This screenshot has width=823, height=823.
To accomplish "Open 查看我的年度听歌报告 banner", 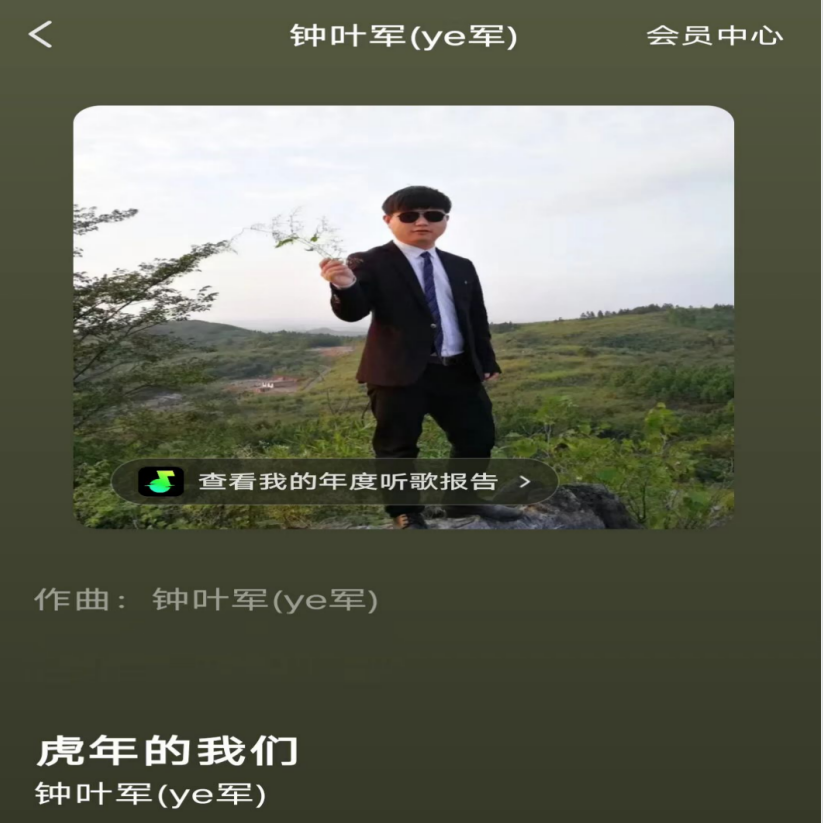I will (x=335, y=482).
